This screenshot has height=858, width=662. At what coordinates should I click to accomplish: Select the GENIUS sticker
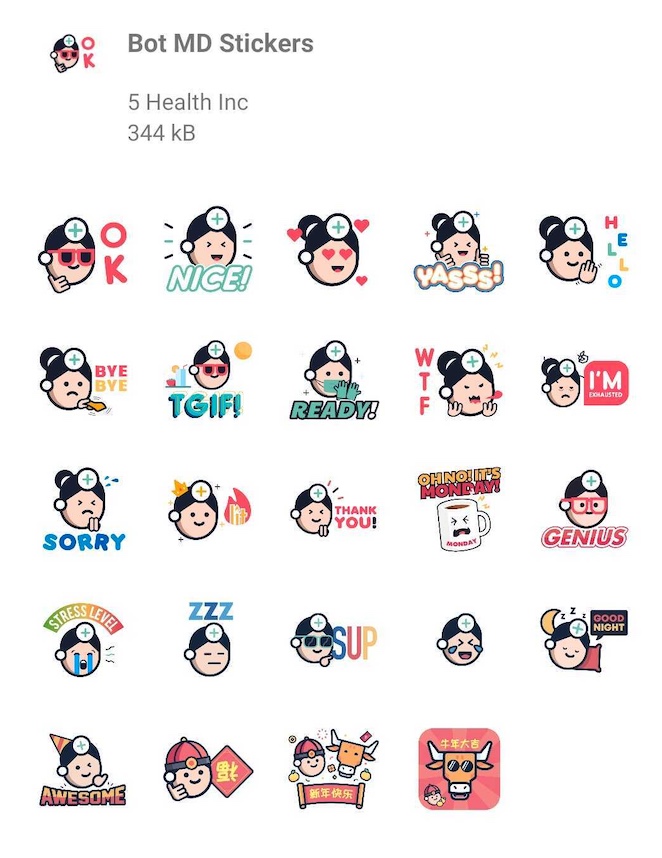pyautogui.click(x=584, y=510)
